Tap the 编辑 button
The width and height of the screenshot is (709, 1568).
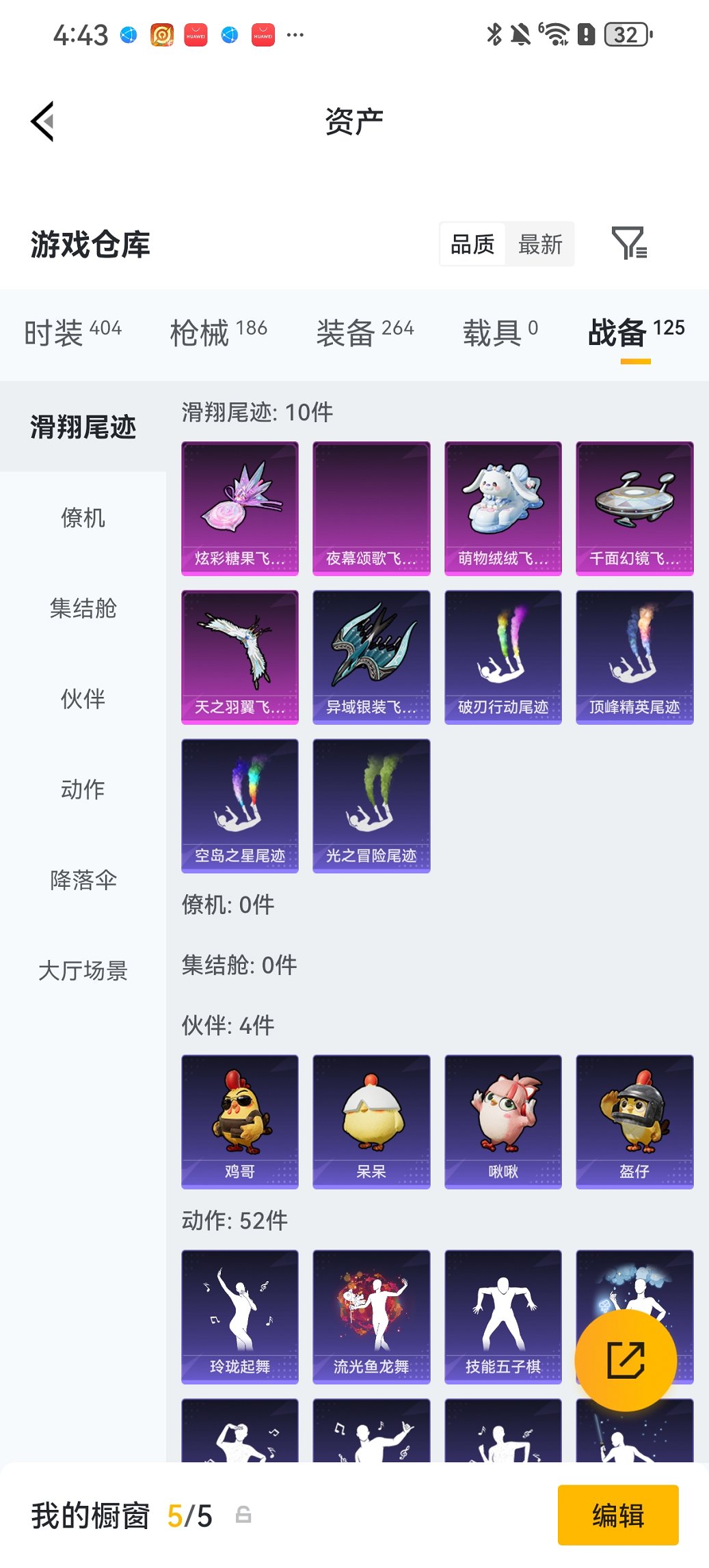pyautogui.click(x=617, y=1514)
